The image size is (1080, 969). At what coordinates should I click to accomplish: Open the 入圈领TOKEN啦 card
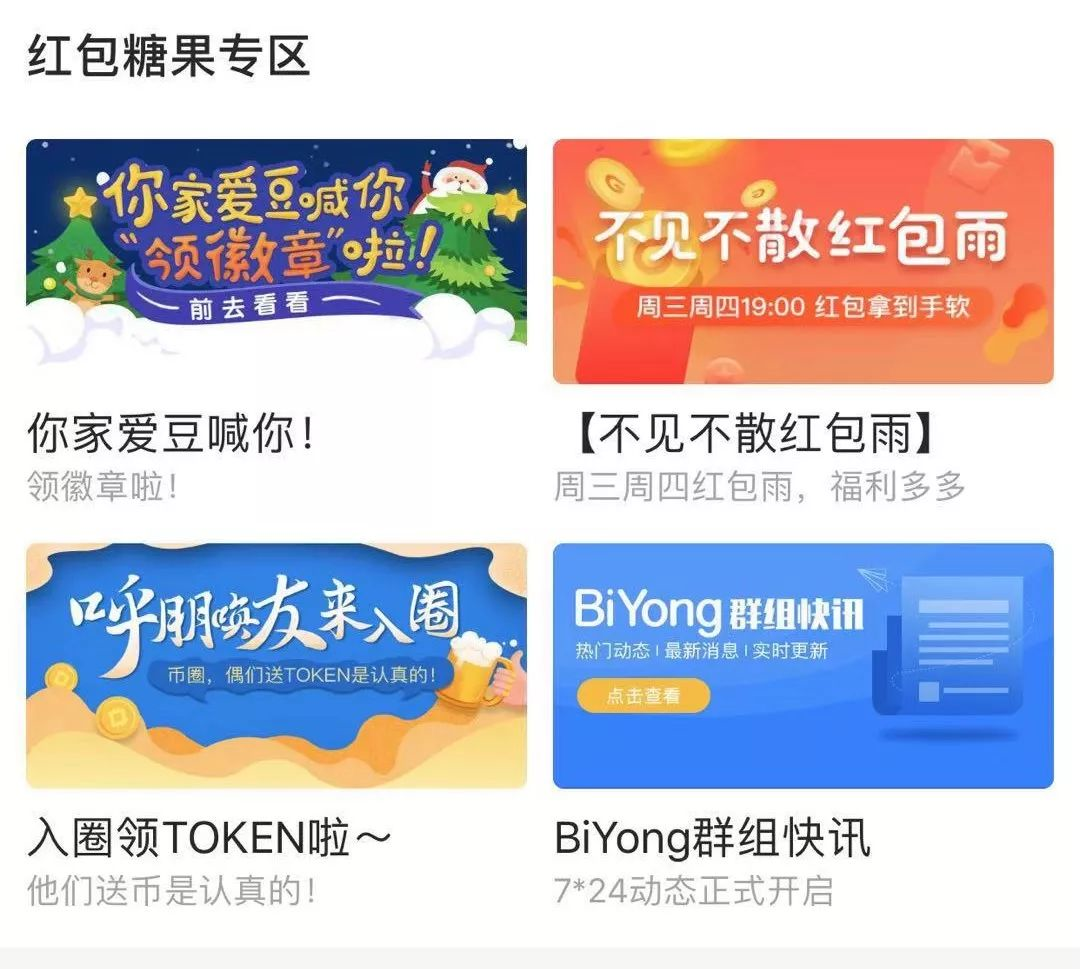(x=276, y=665)
